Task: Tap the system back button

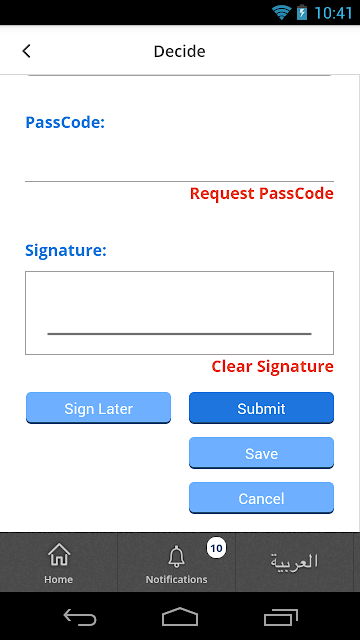Action: click(80, 617)
